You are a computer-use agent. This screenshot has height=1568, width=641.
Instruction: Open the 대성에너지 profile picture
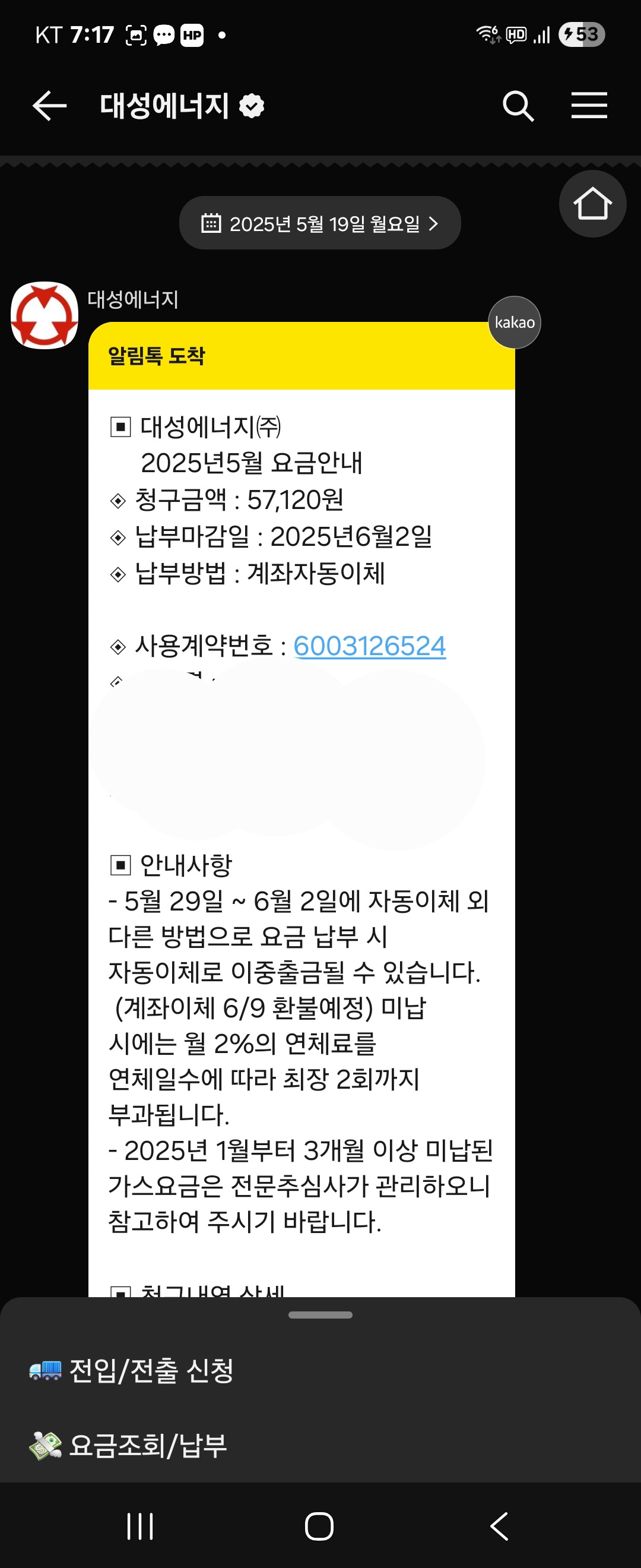point(45,315)
